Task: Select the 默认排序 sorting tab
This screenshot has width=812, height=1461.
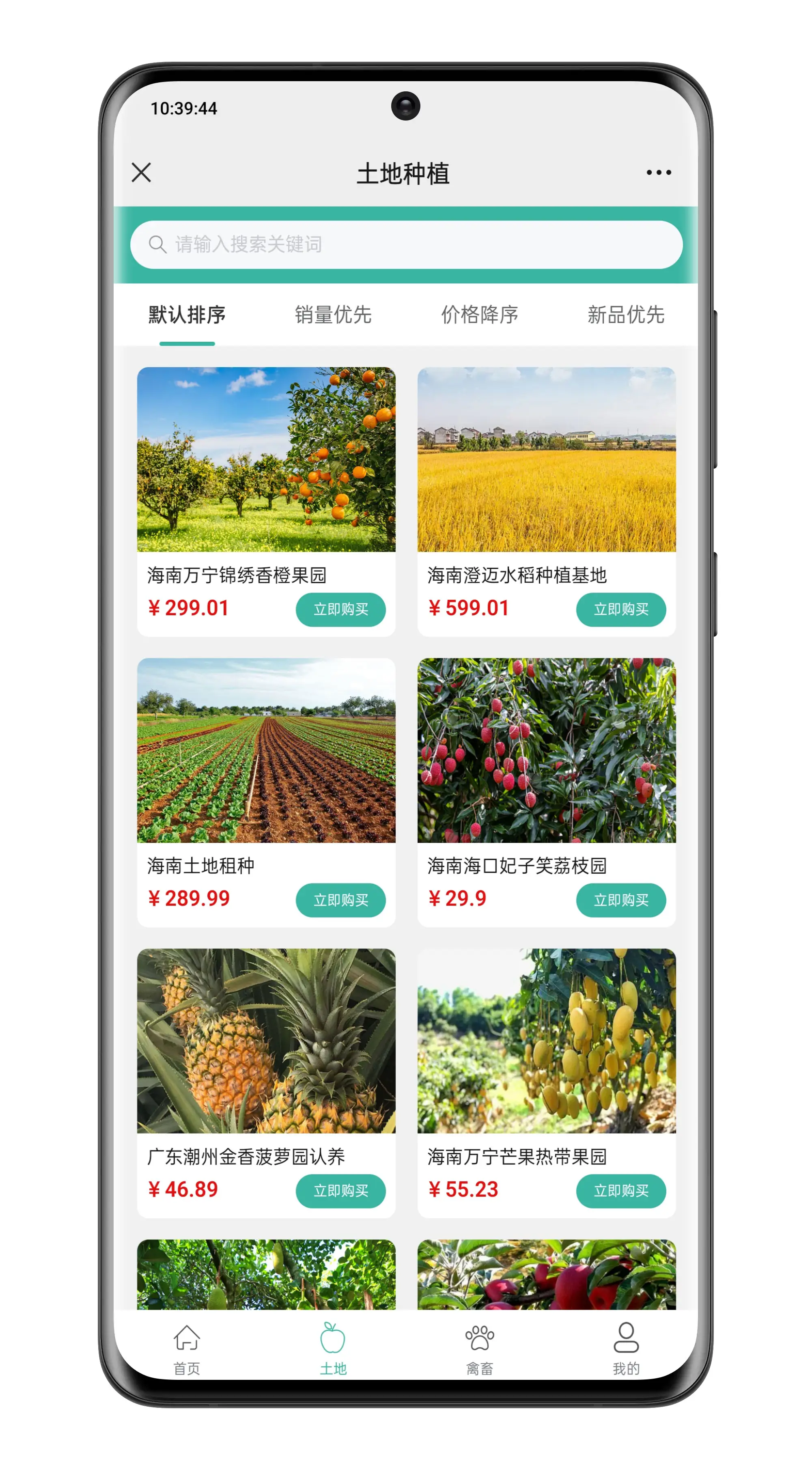Action: [187, 315]
